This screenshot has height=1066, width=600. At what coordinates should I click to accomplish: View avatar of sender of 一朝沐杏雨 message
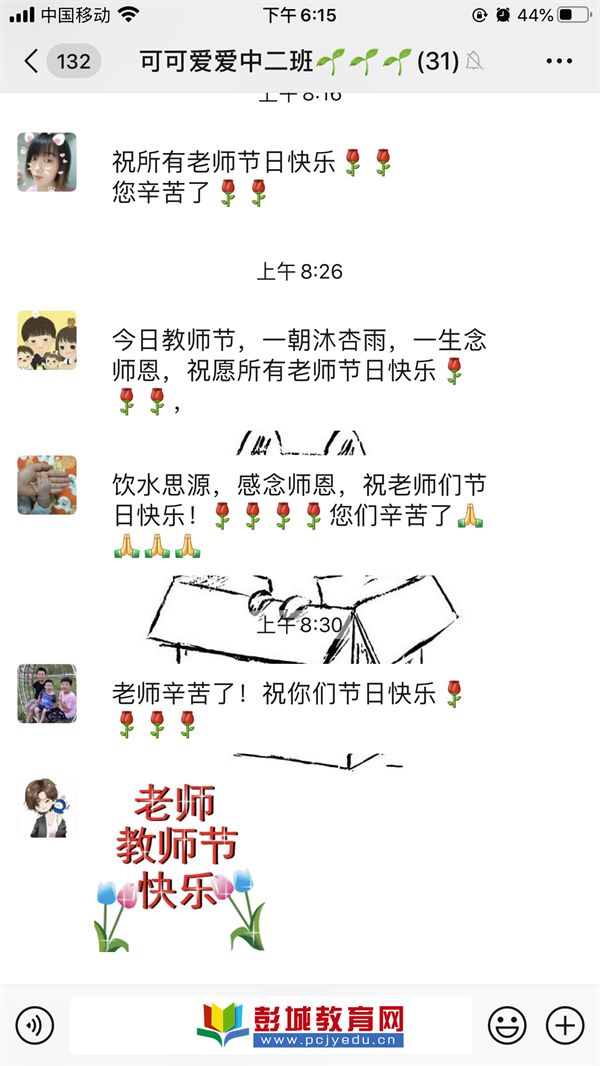(47, 340)
